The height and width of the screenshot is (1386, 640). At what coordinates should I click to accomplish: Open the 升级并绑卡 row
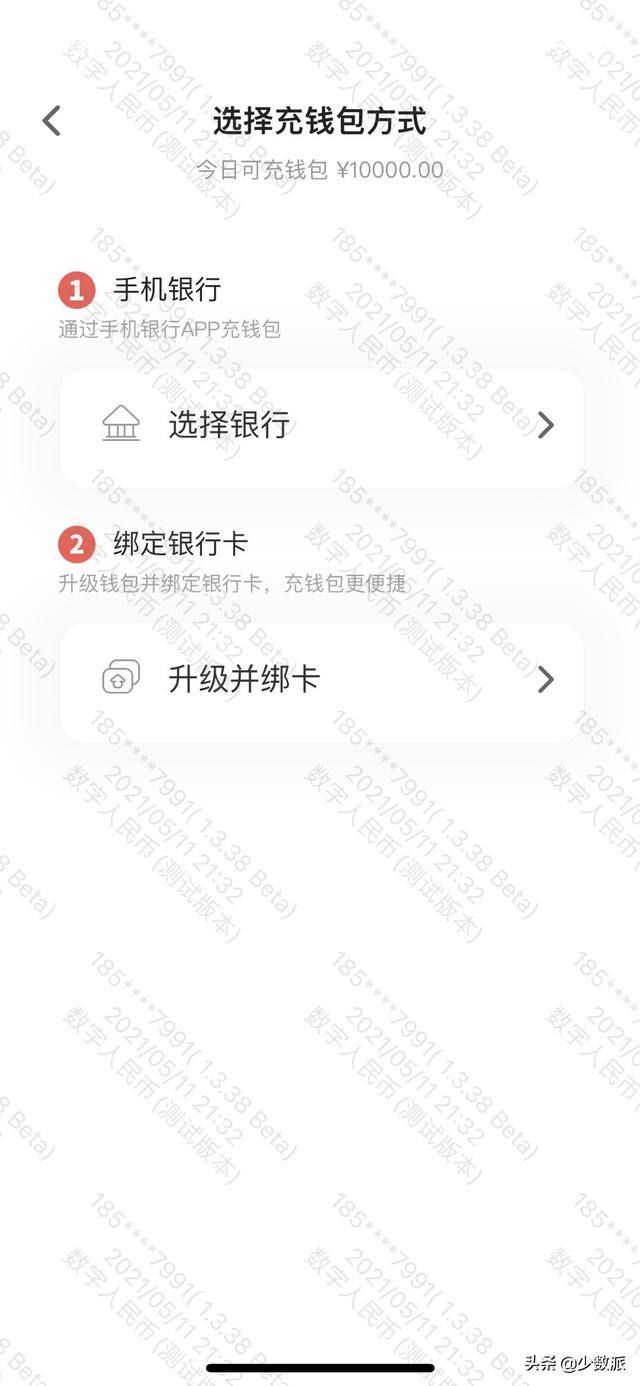[321, 681]
